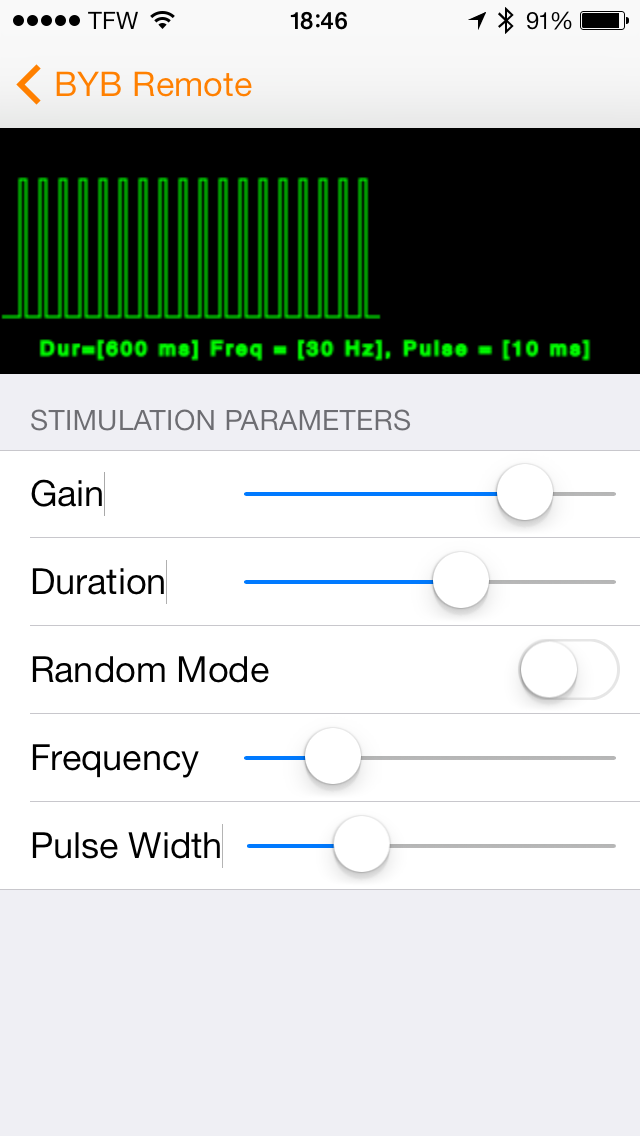Tap the Gain slider knob
640x1136 pixels.
point(525,493)
